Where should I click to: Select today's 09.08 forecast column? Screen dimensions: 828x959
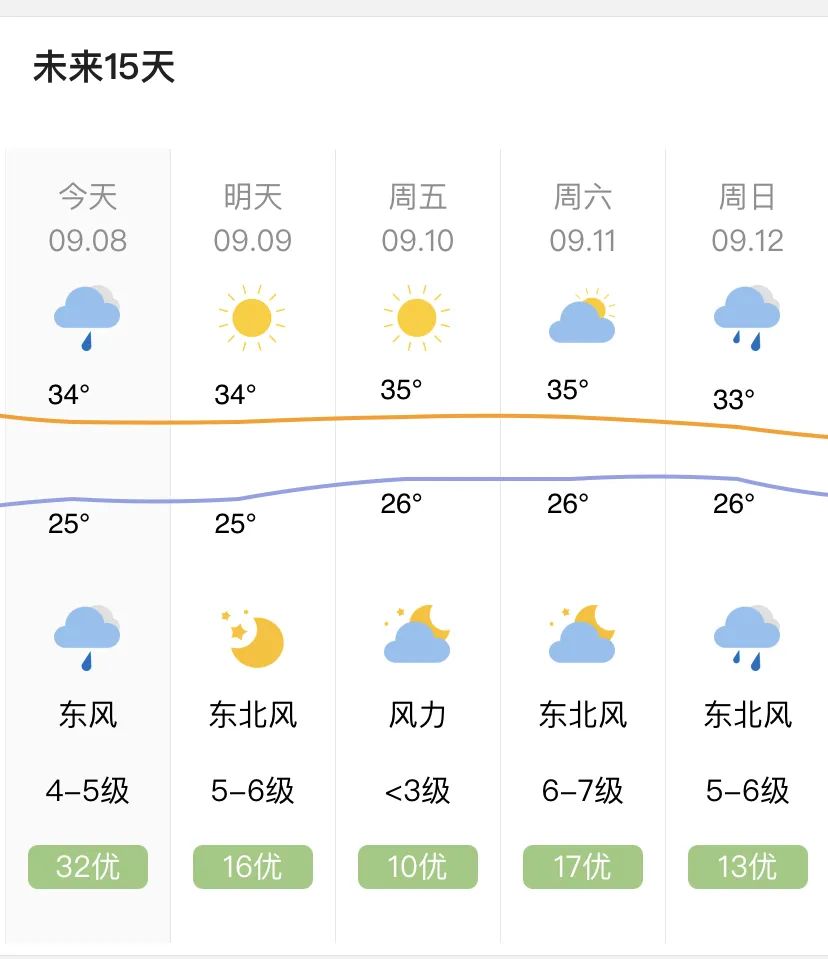pyautogui.click(x=87, y=546)
